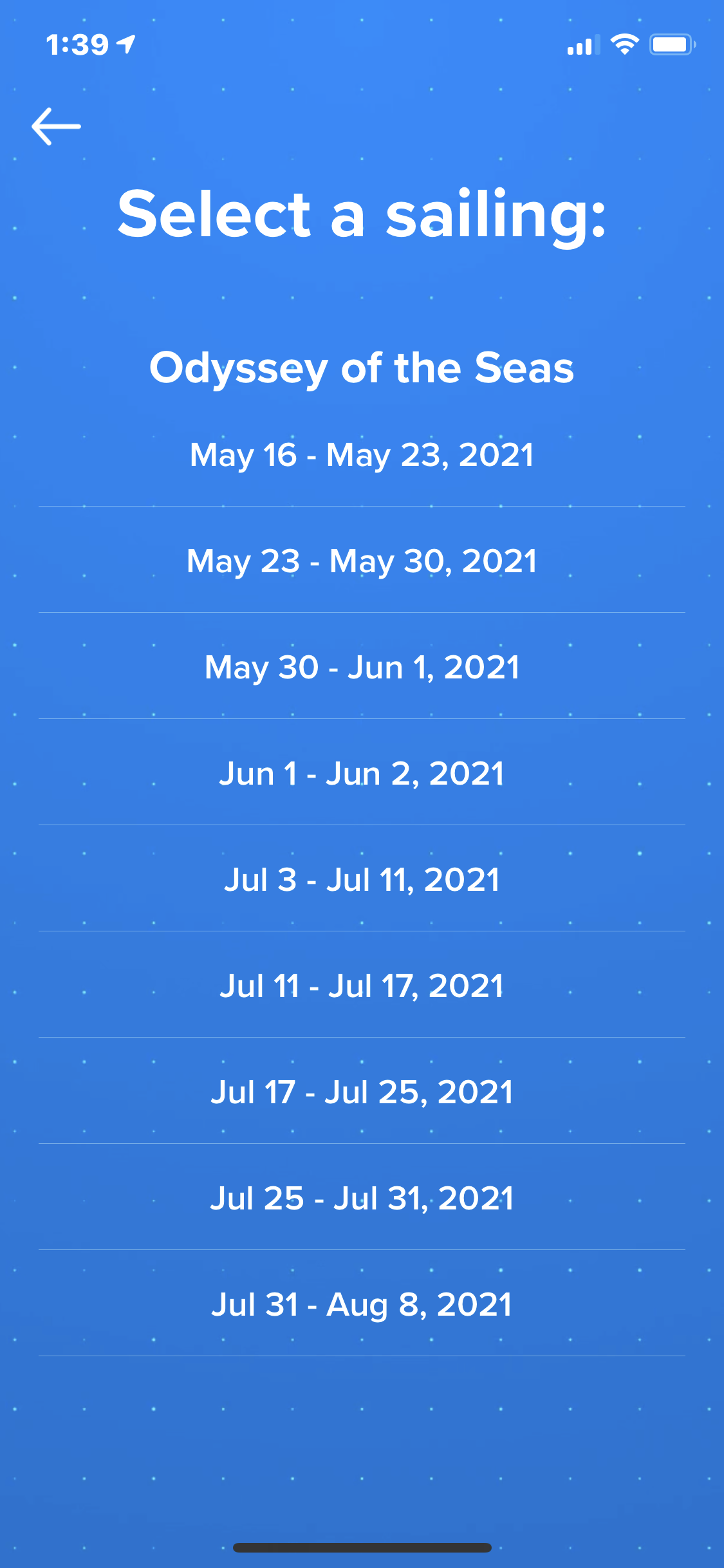
Task: Select the Jul 3 - Jul 11 sailing
Action: coord(362,879)
